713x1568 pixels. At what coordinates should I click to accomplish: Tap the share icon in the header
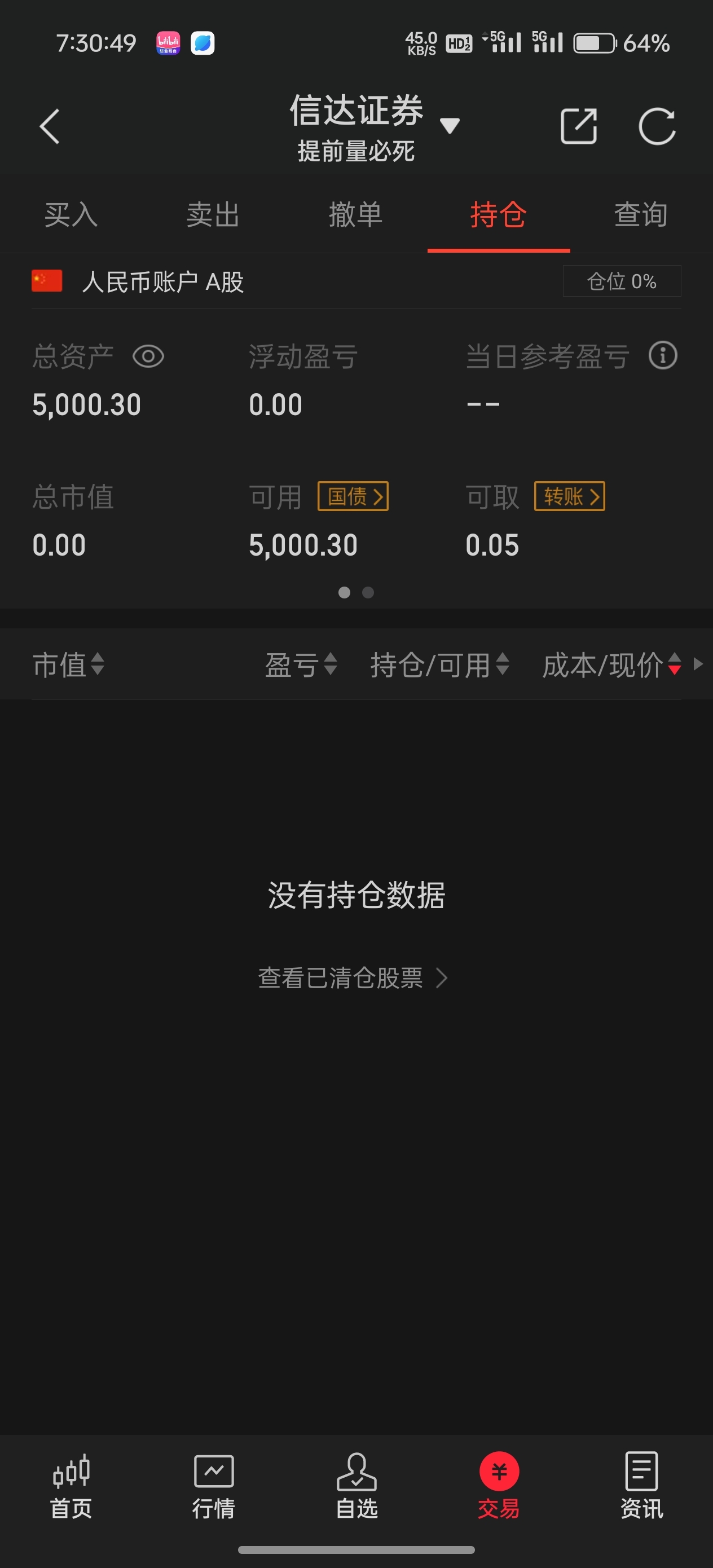(578, 126)
